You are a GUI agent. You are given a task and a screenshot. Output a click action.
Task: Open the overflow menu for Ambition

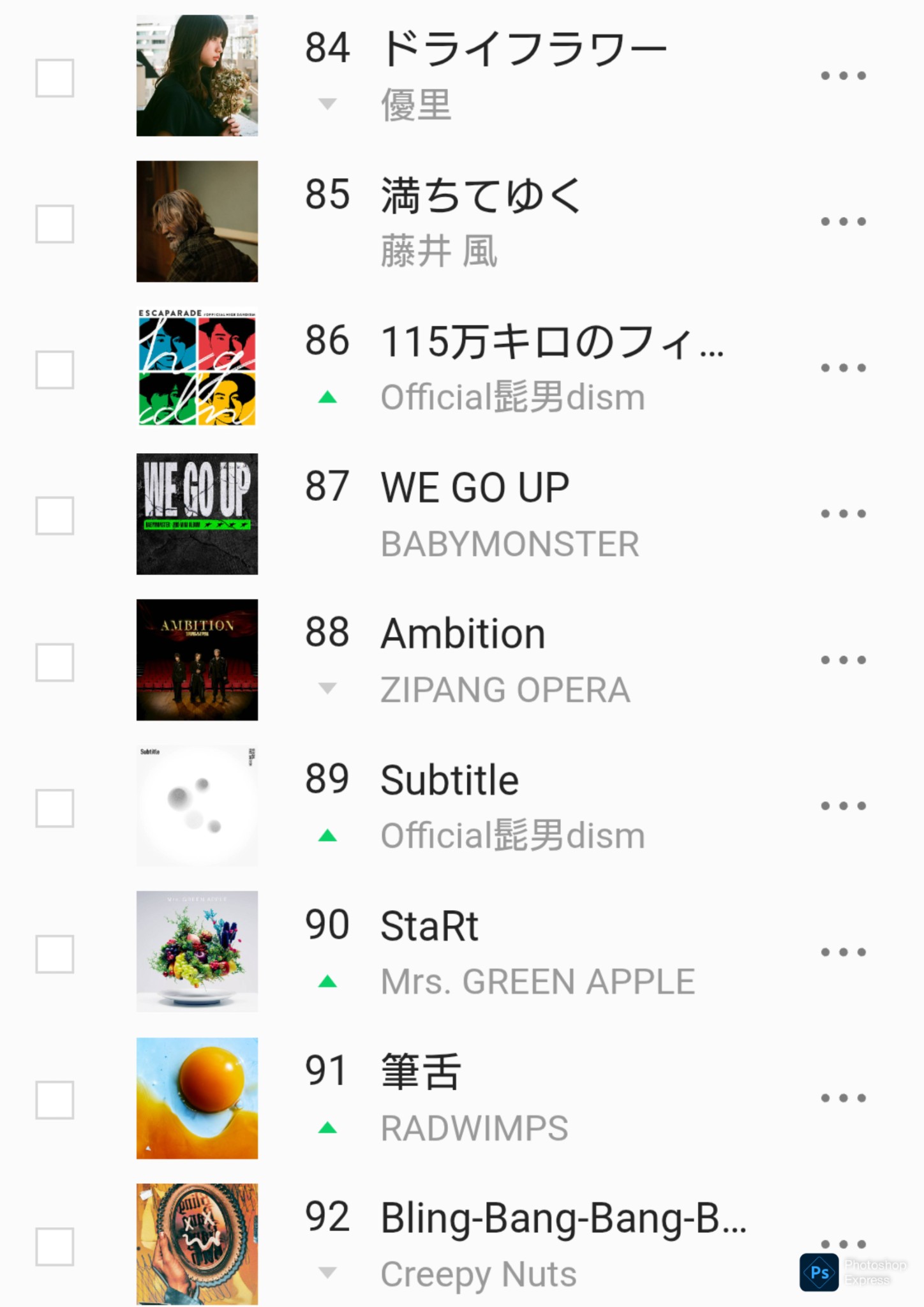point(843,660)
